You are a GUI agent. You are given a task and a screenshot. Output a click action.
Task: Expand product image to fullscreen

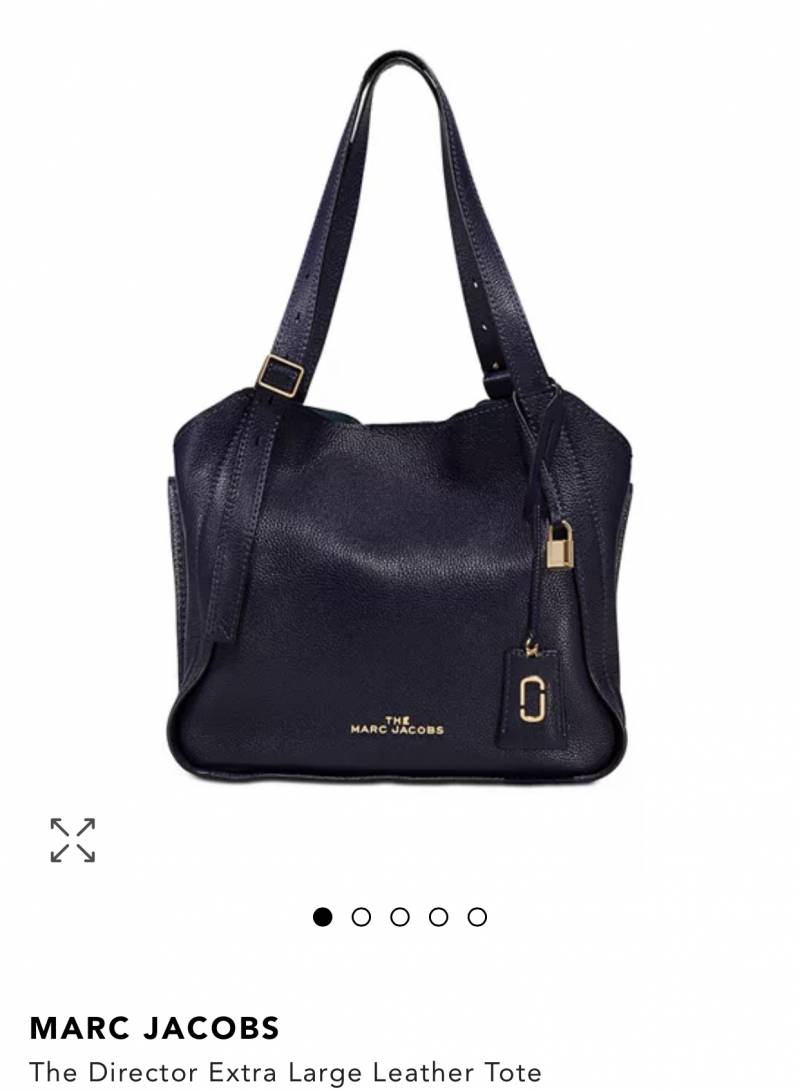click(x=73, y=840)
